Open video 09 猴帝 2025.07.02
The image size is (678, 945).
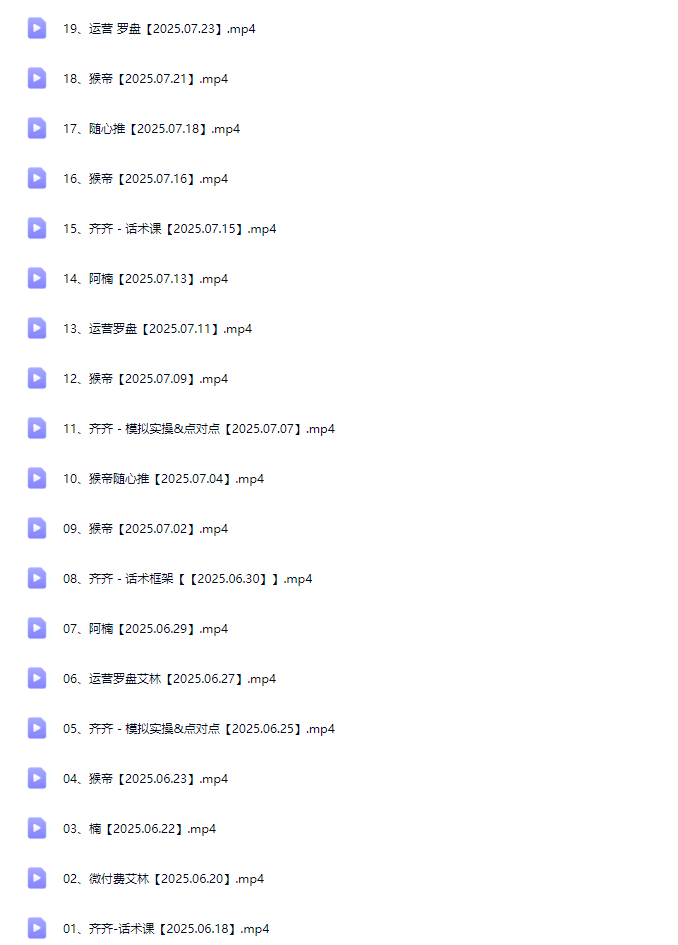(x=145, y=529)
